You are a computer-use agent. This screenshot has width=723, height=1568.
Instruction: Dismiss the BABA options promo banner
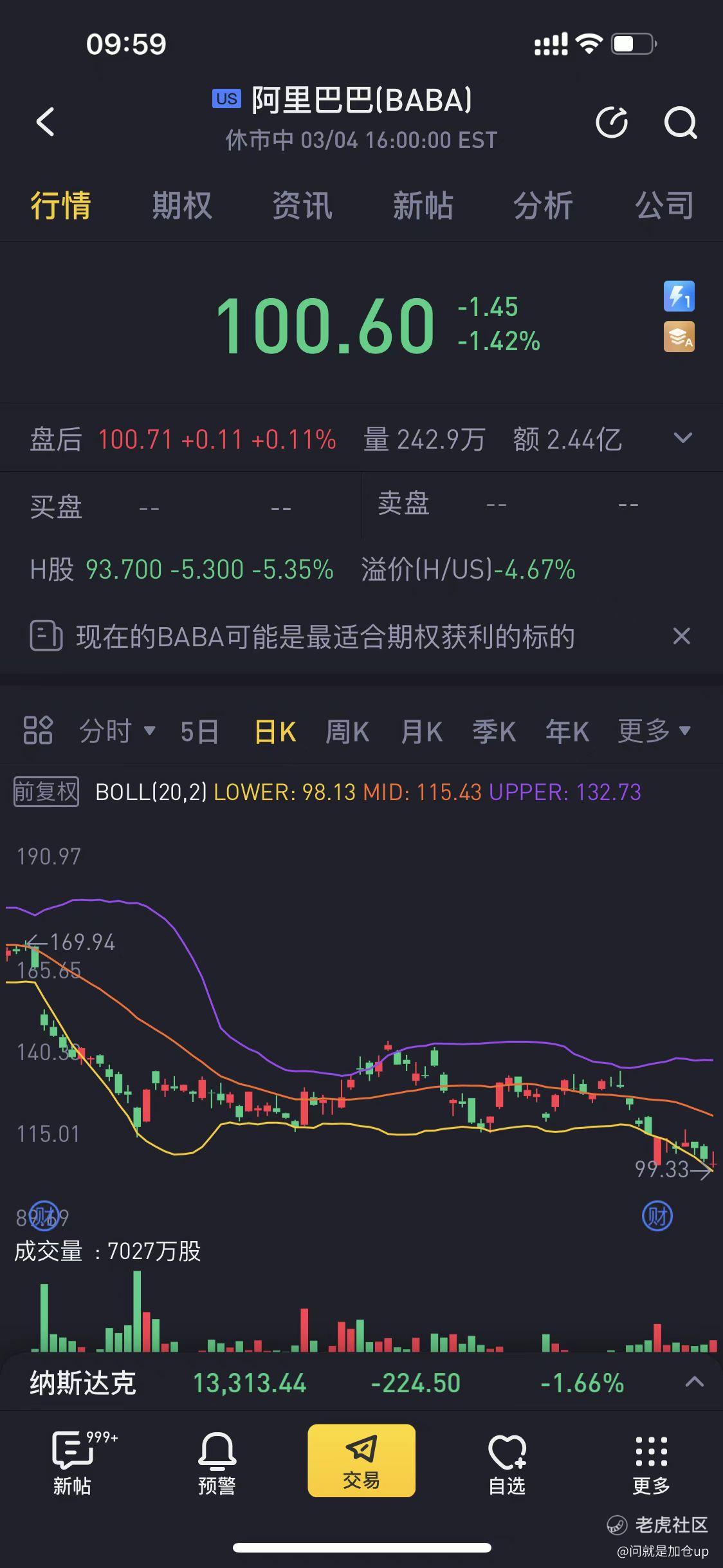click(x=681, y=636)
